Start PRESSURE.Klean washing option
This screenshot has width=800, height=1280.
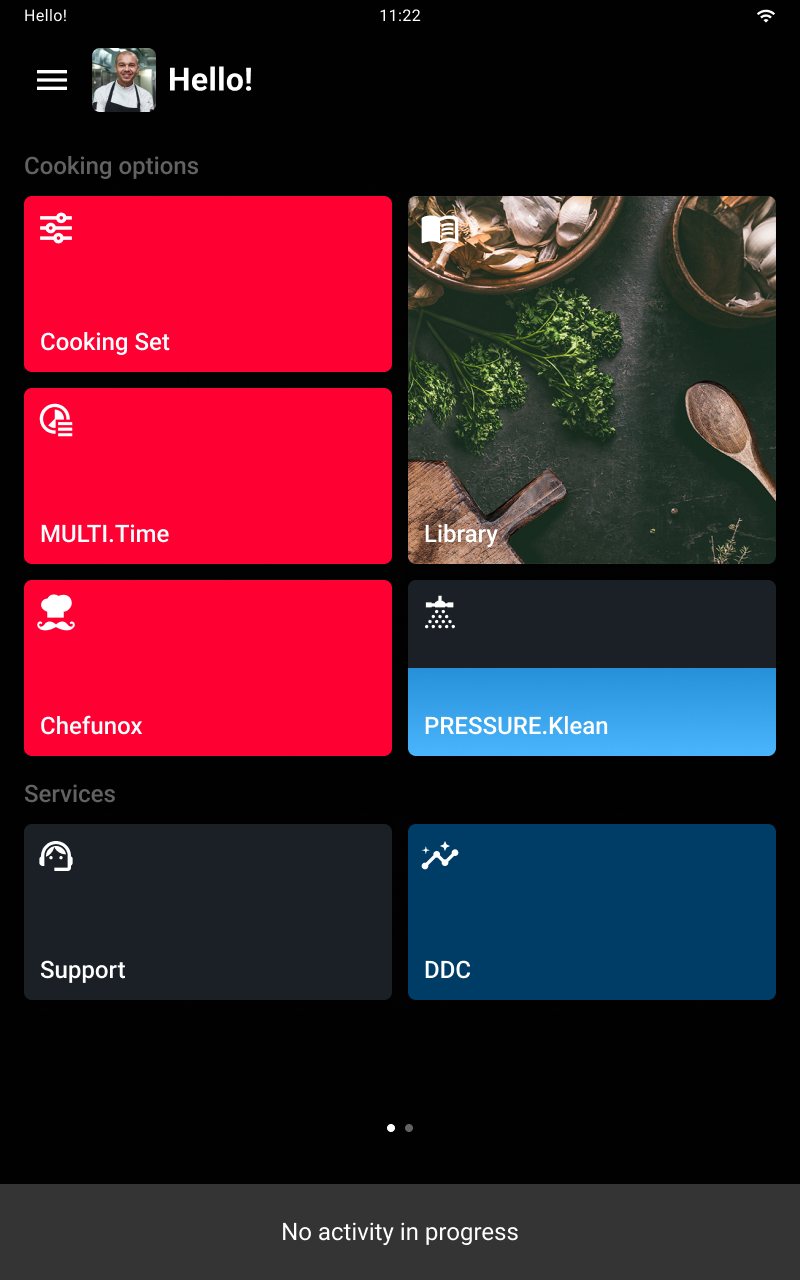coord(592,668)
